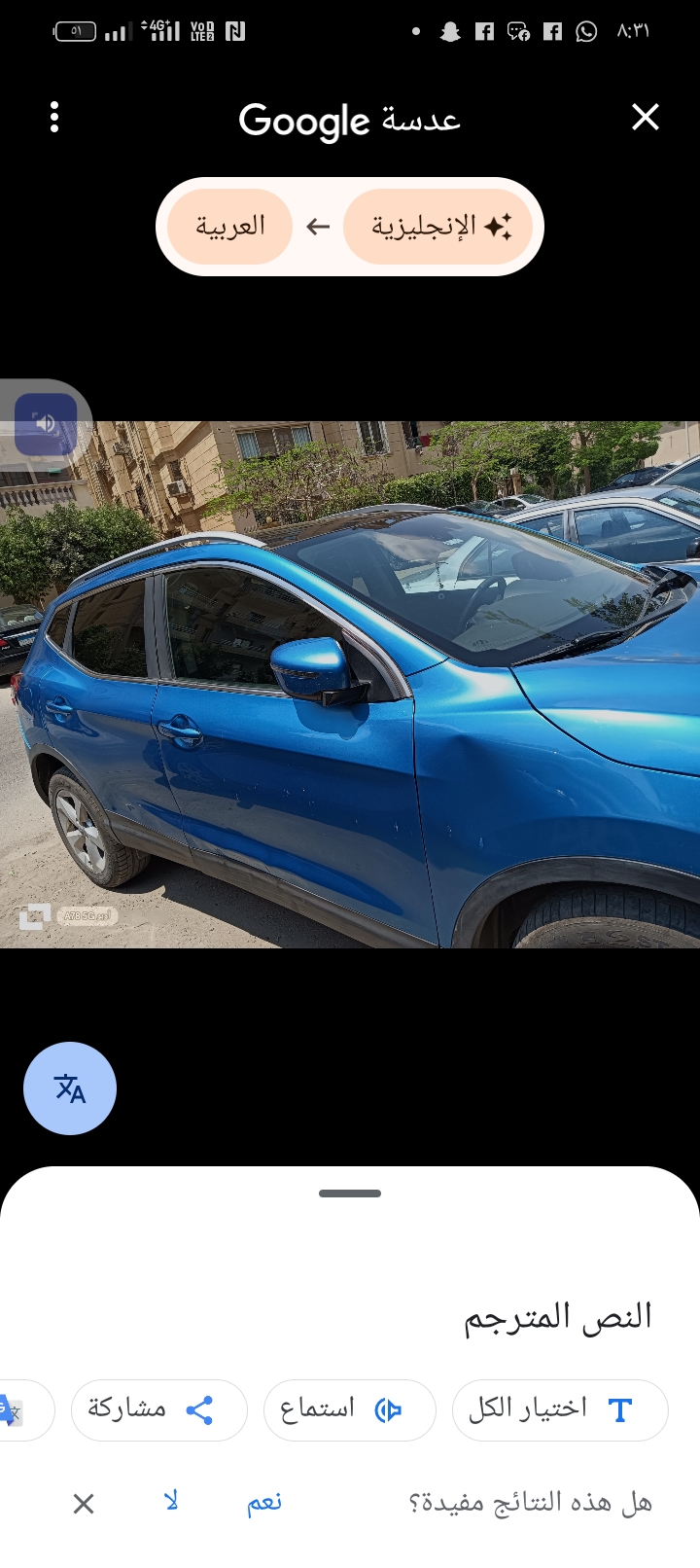
Task: Select all text with اختيار الكل
Action: pyautogui.click(x=560, y=1409)
